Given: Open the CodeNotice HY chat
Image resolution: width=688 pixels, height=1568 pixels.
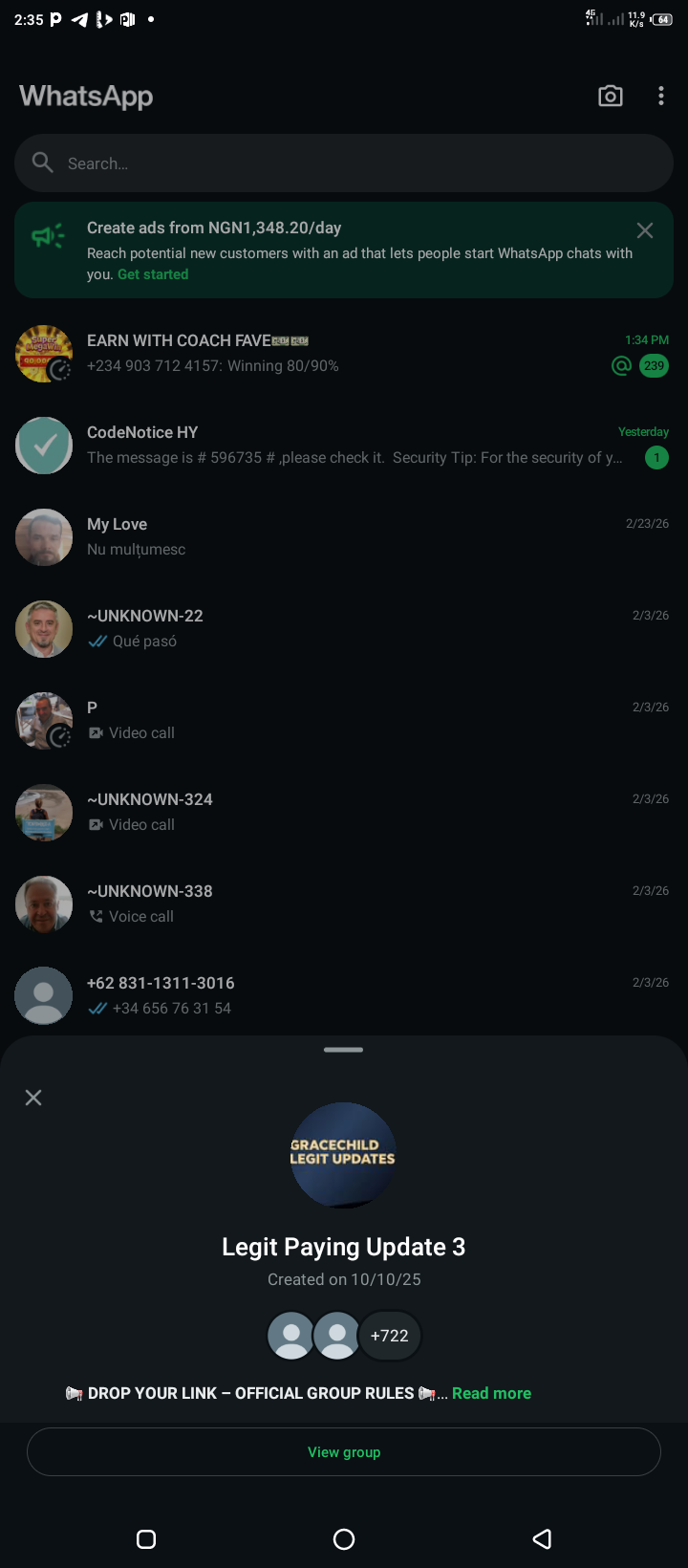Looking at the screenshot, I should click(x=344, y=445).
